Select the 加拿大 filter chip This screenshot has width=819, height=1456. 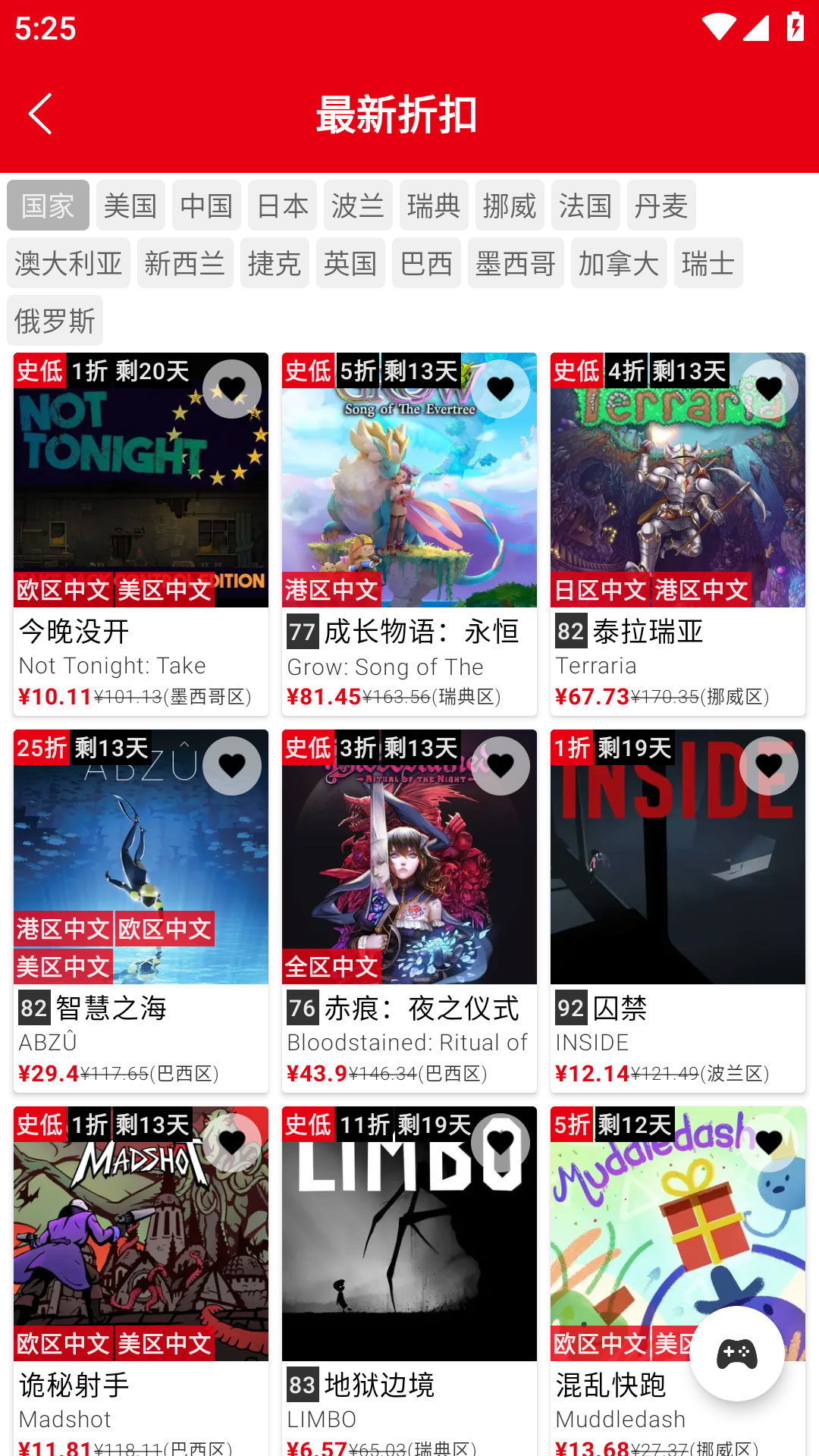619,262
